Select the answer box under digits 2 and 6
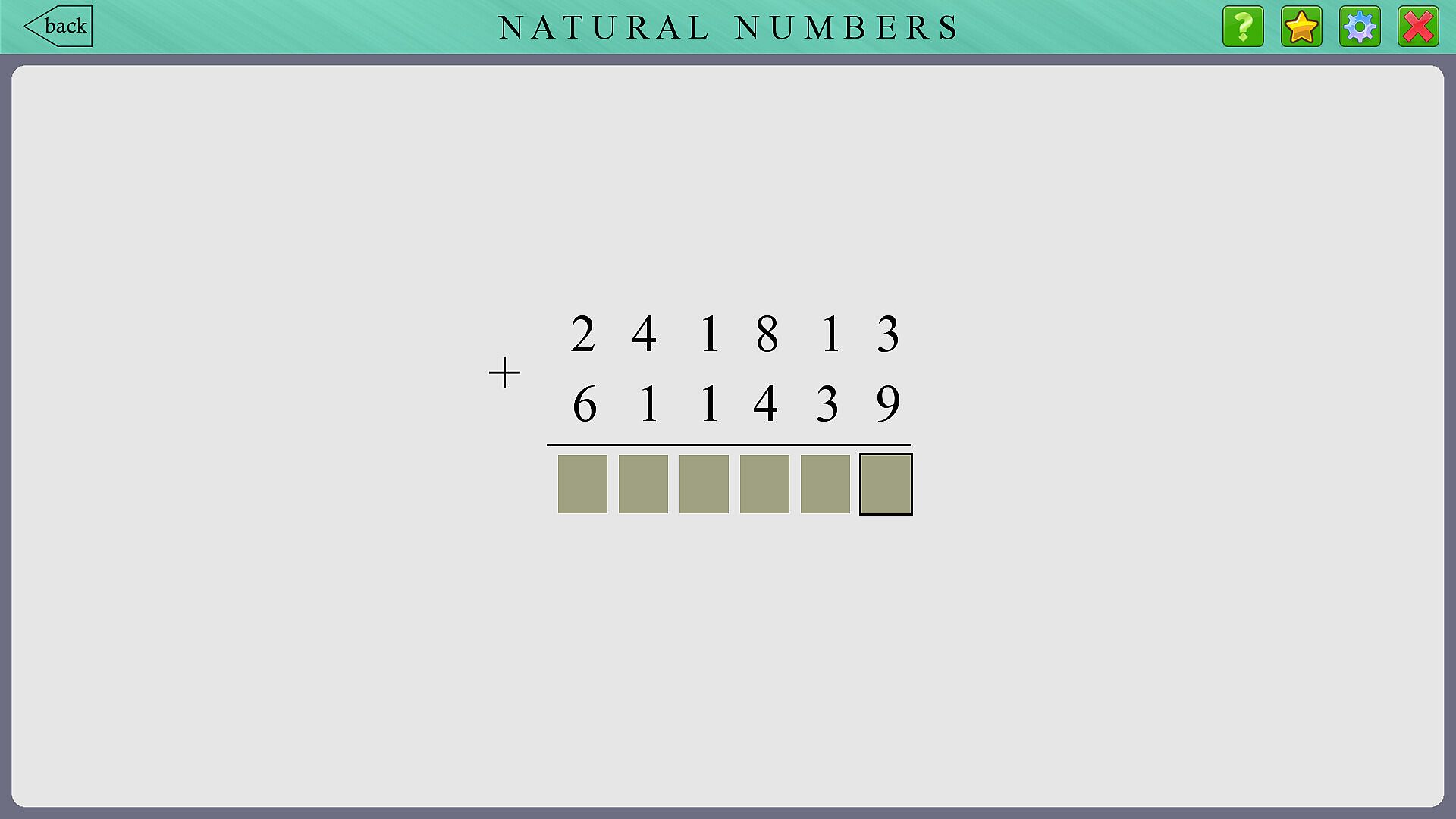The width and height of the screenshot is (1456, 819). (582, 484)
